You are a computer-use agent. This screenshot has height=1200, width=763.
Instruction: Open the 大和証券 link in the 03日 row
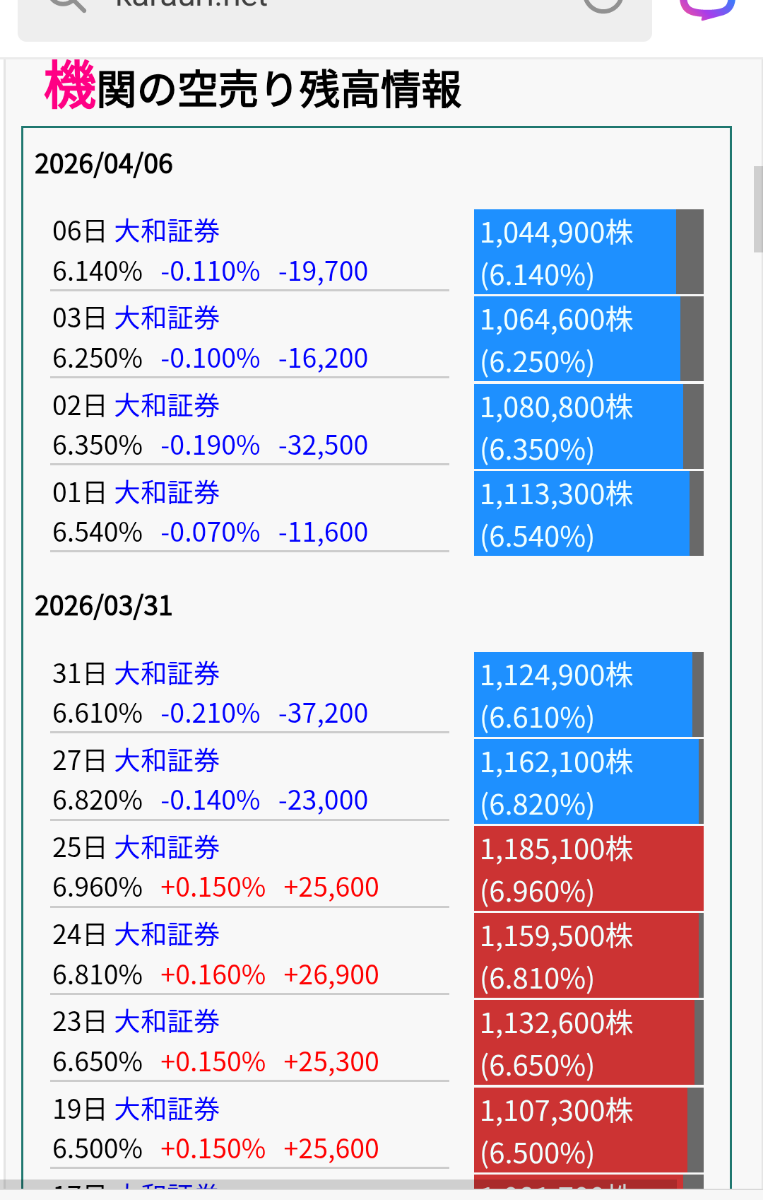tap(167, 319)
